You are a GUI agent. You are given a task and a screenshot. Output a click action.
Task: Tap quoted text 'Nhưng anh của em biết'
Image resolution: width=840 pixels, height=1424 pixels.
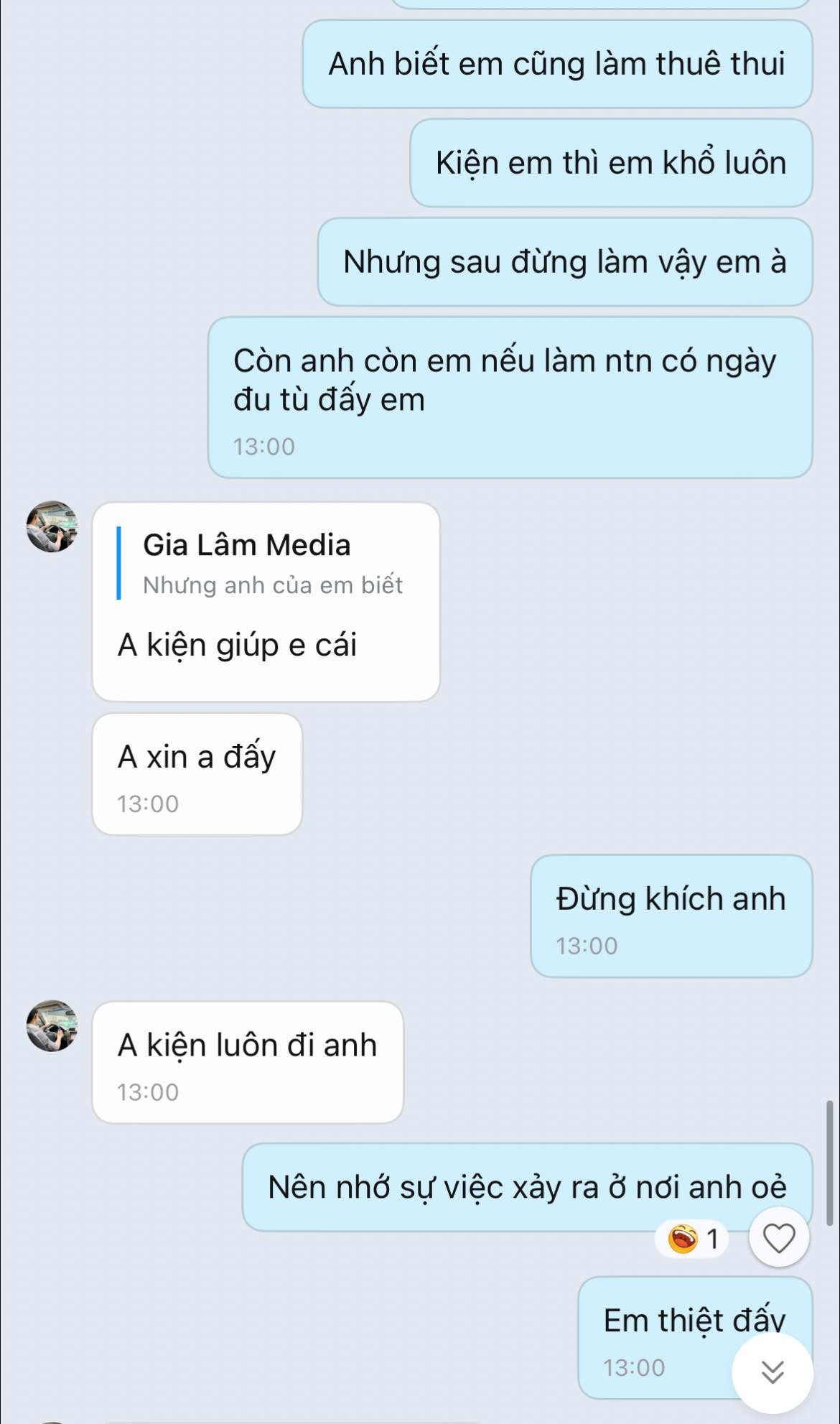tap(273, 585)
